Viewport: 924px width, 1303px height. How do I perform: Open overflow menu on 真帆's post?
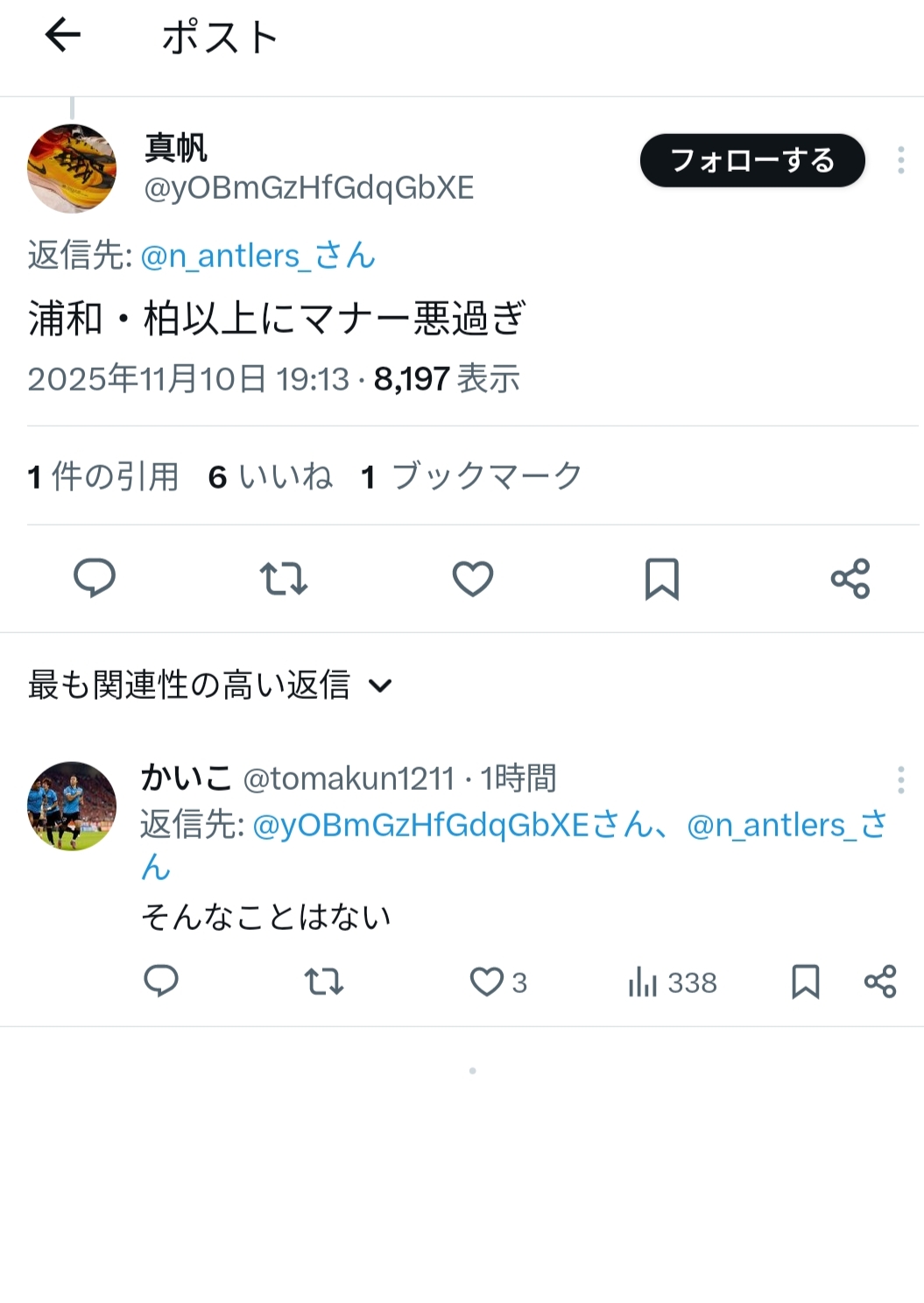coord(900,160)
